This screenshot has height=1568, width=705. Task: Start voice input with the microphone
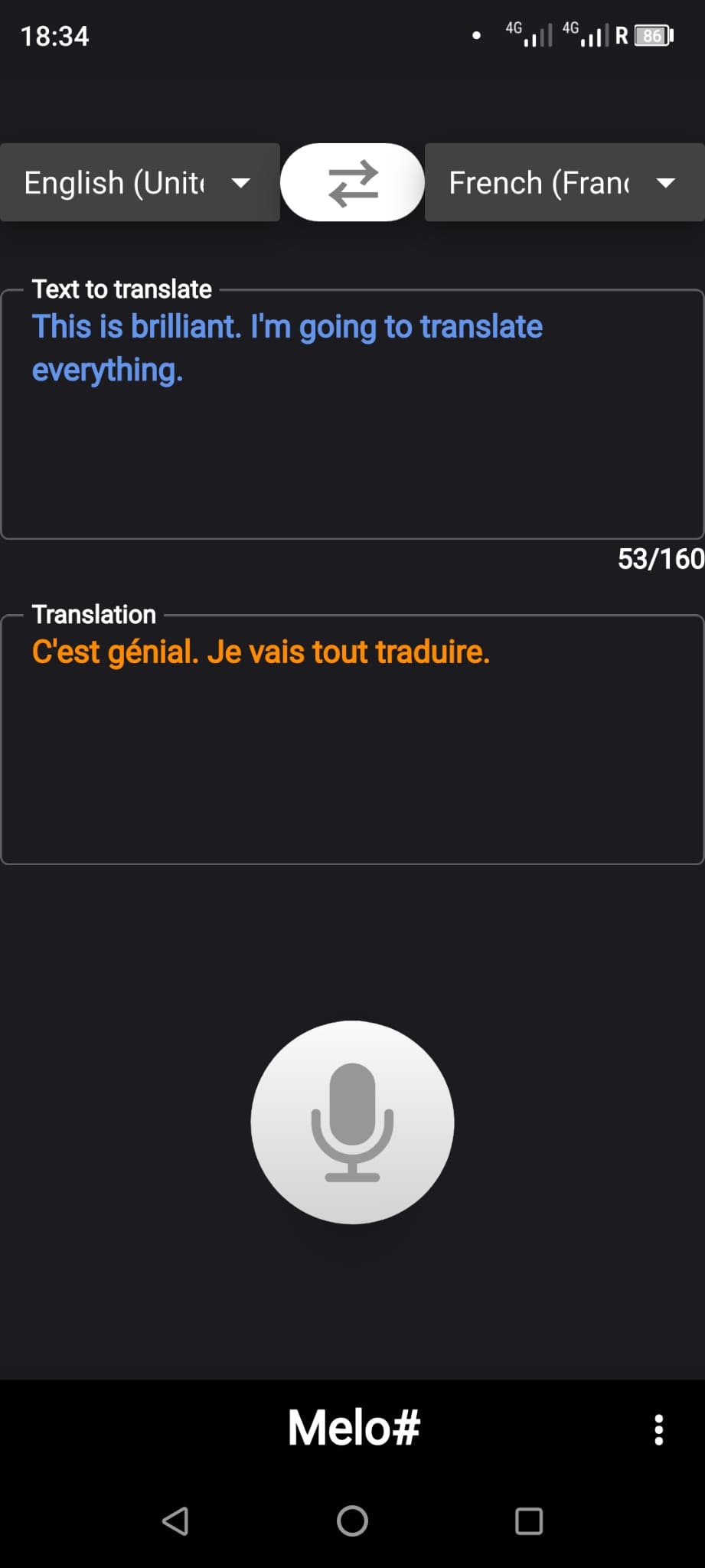352,1122
